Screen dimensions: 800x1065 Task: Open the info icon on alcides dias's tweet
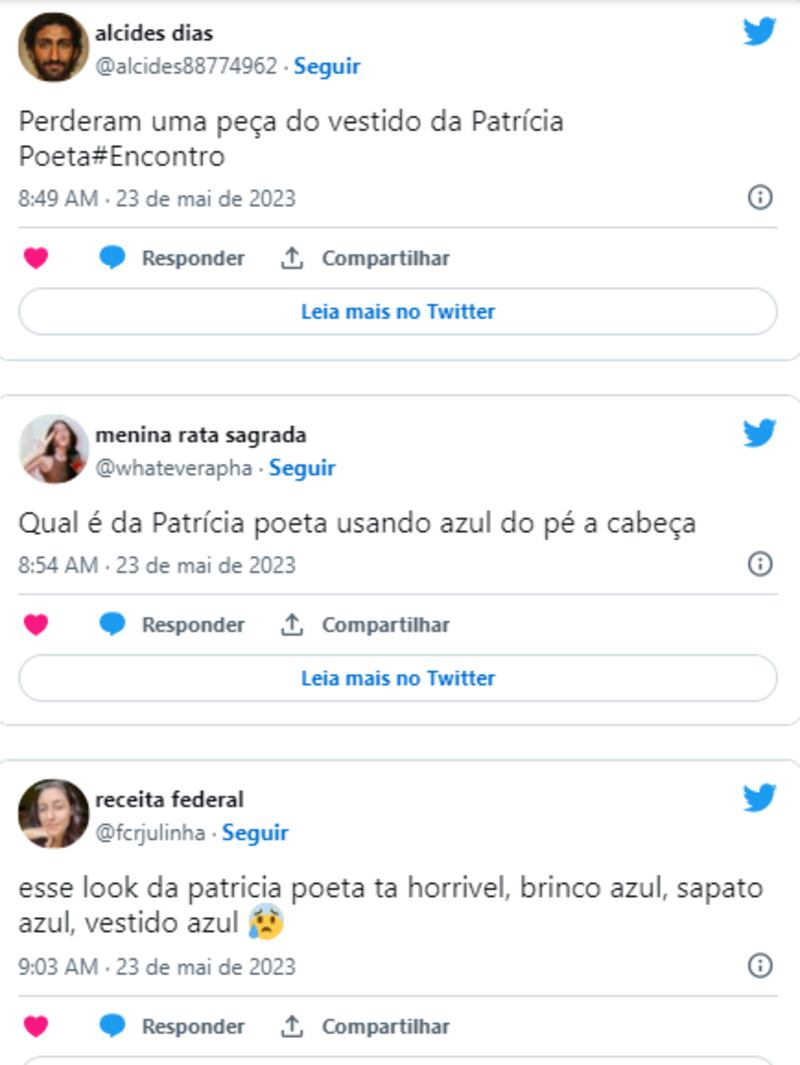pos(758,196)
